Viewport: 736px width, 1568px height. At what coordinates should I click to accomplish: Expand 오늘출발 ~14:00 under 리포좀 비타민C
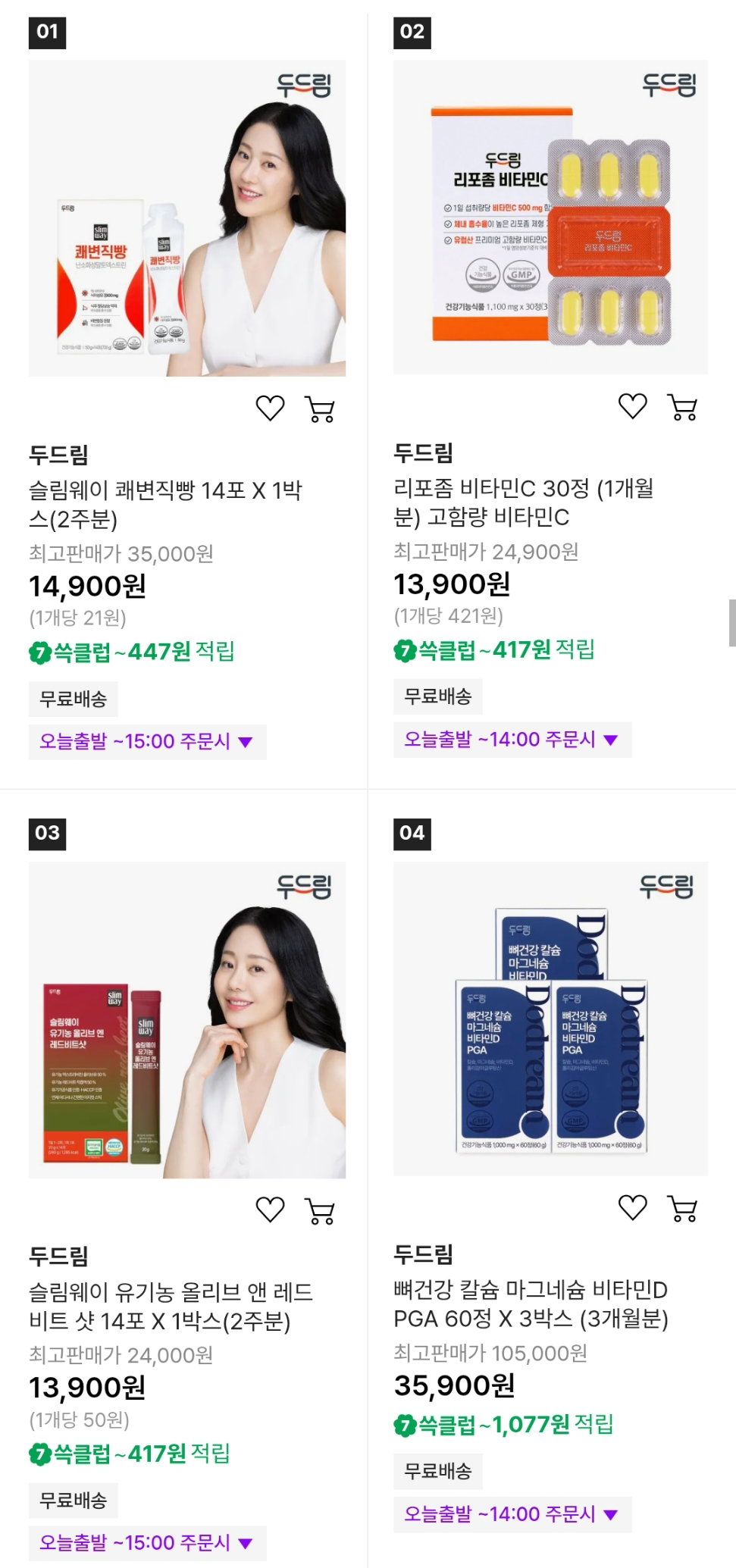click(x=512, y=739)
